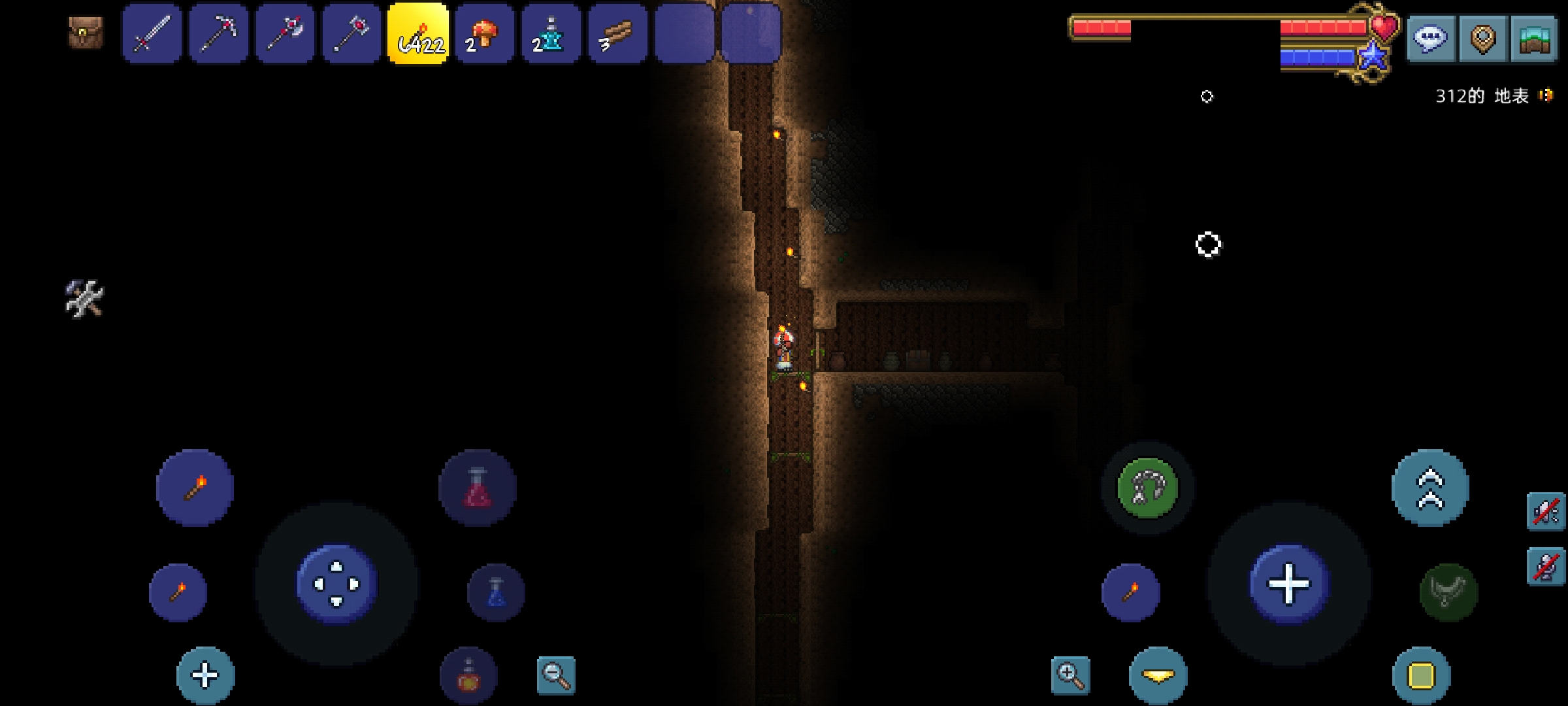1568x706 pixels.
Task: Jump with the double-arrow button
Action: click(x=1430, y=488)
